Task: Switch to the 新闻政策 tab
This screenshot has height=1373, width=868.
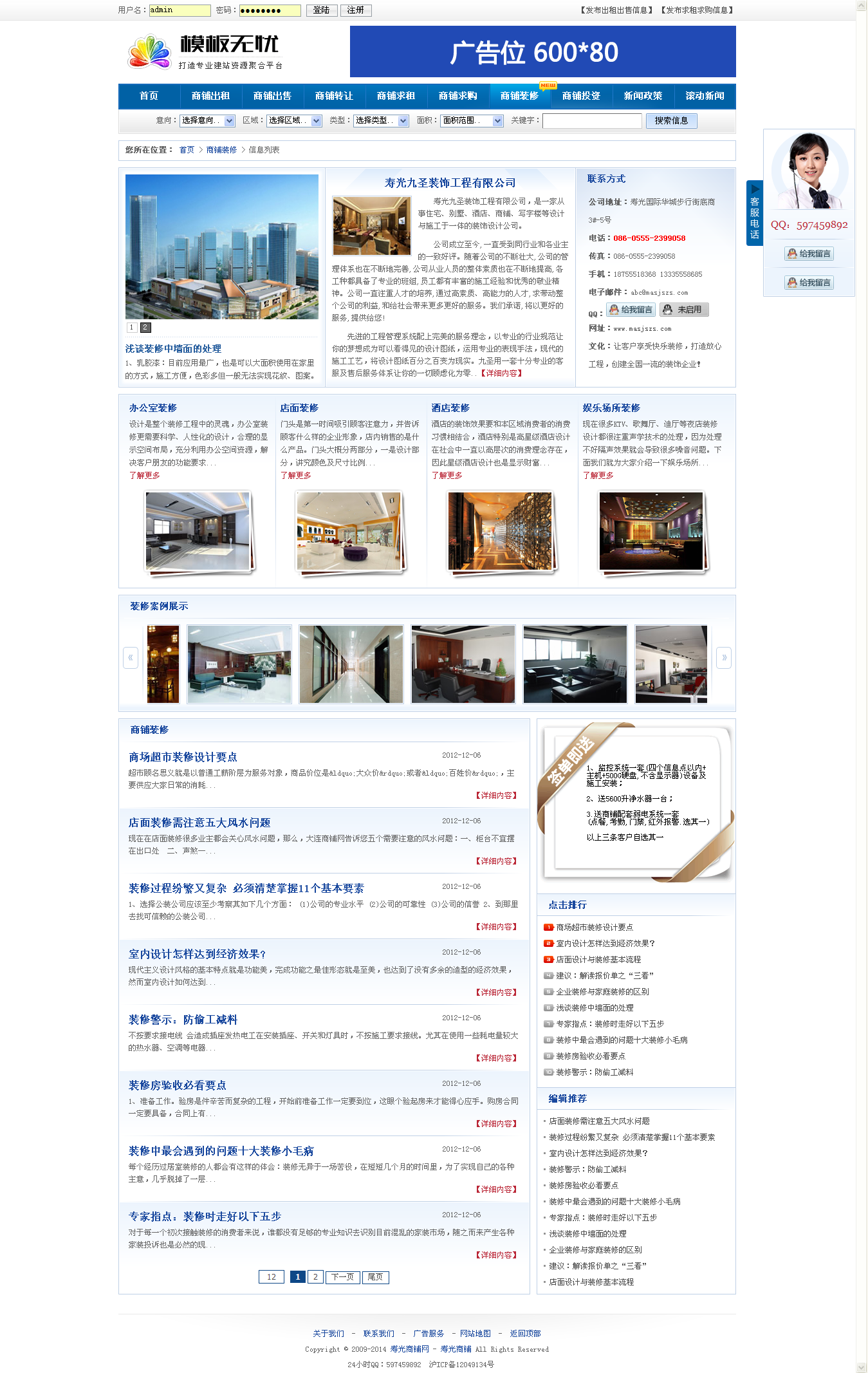Action: click(x=642, y=96)
